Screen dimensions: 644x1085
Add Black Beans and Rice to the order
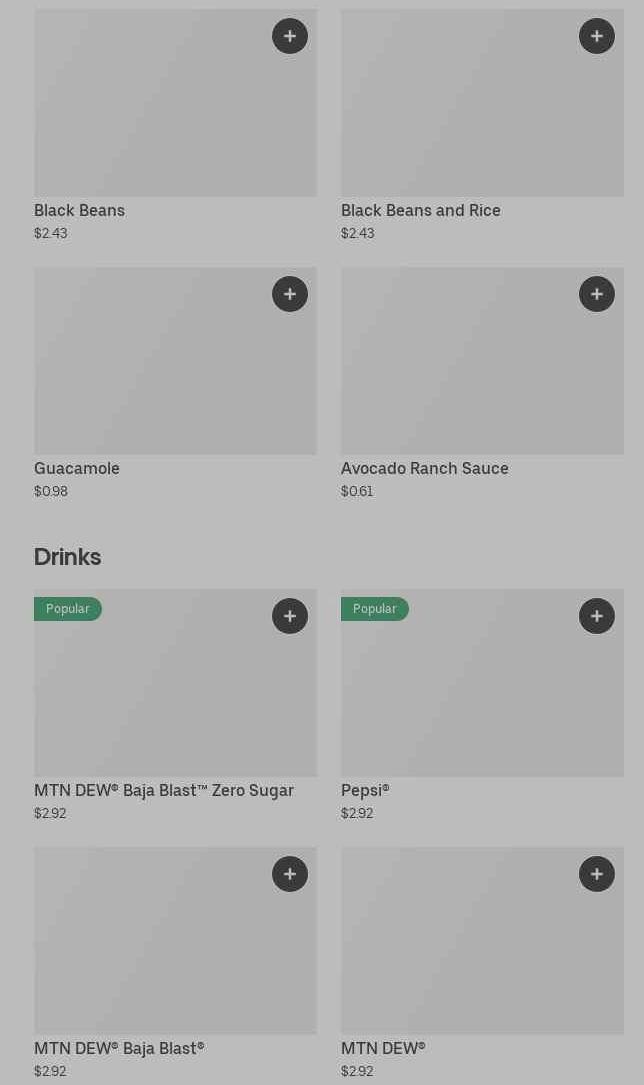click(597, 36)
